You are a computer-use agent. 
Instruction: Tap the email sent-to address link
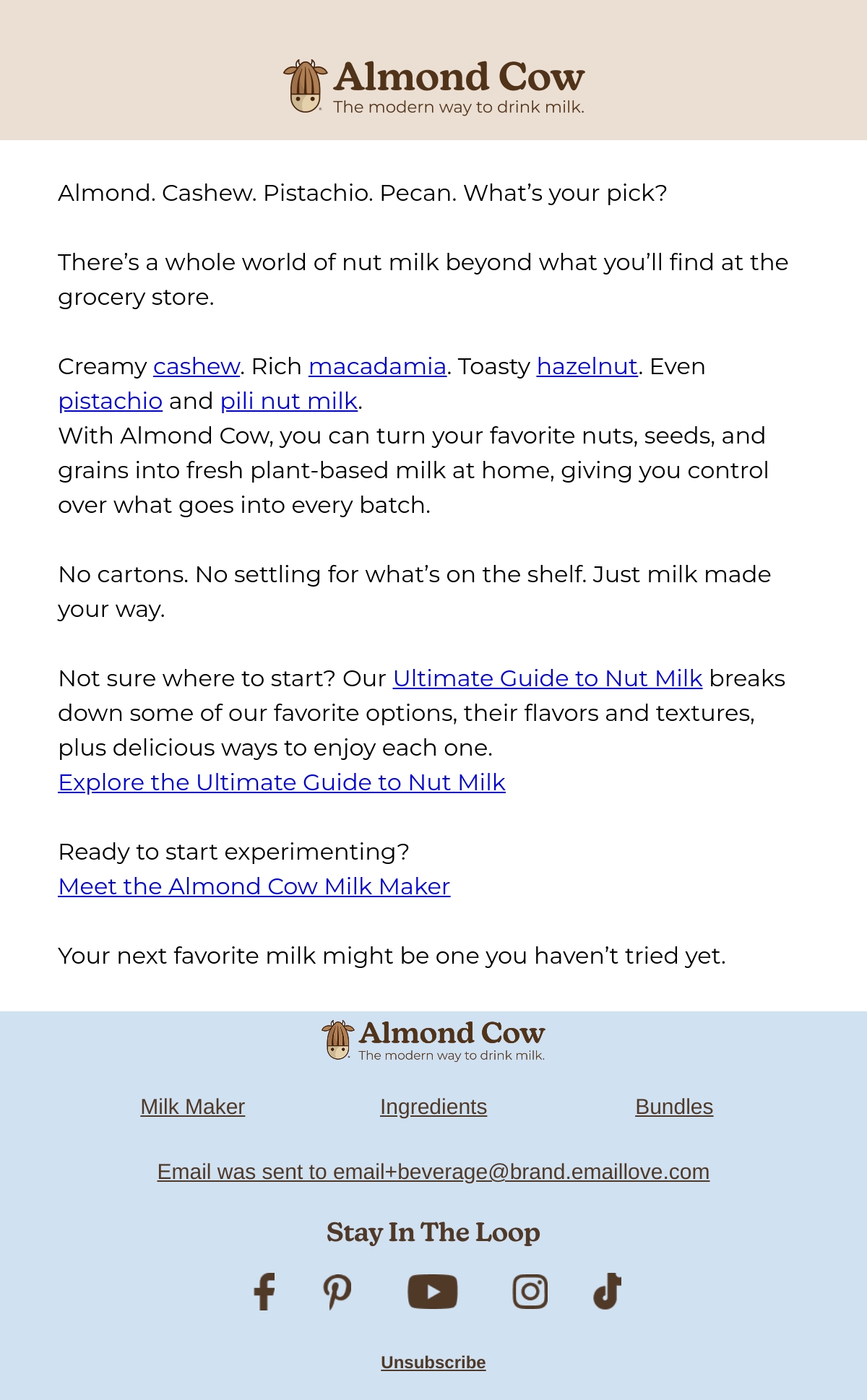[433, 1172]
